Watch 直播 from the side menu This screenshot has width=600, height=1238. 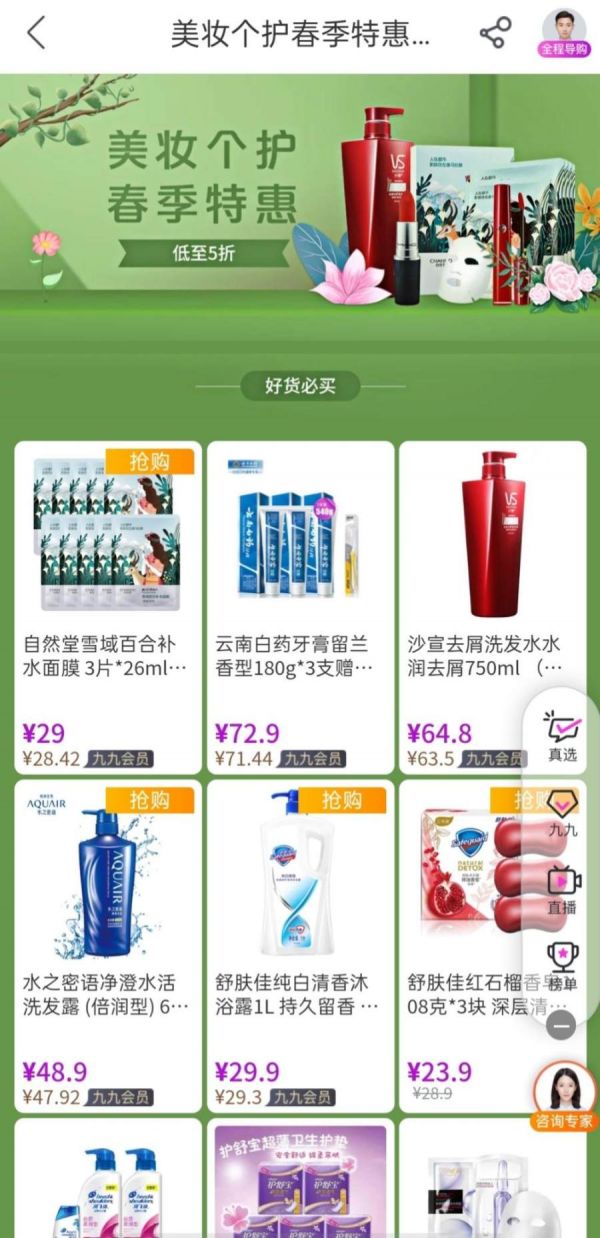click(563, 888)
